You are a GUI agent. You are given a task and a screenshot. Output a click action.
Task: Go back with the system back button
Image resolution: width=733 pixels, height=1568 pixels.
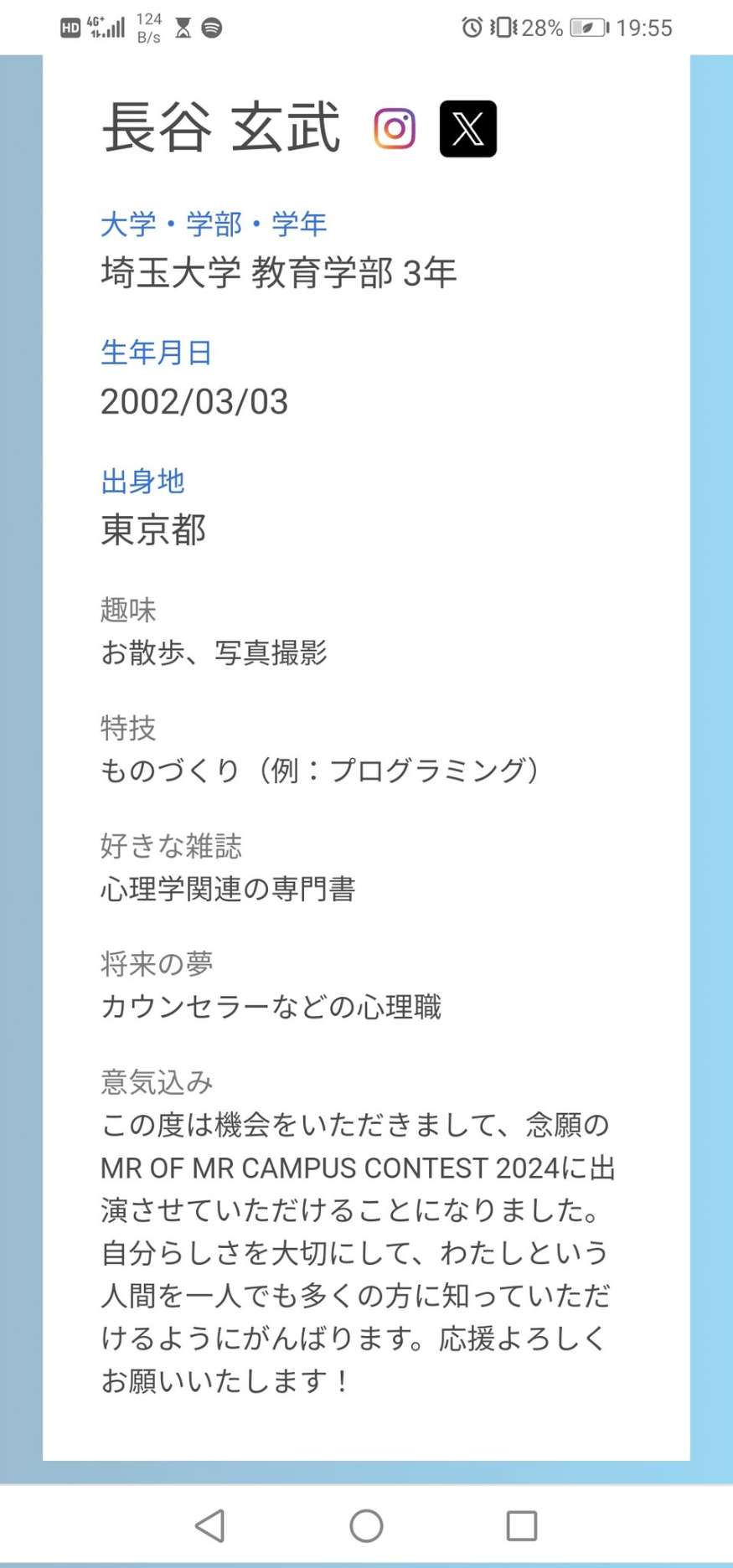tap(210, 1525)
